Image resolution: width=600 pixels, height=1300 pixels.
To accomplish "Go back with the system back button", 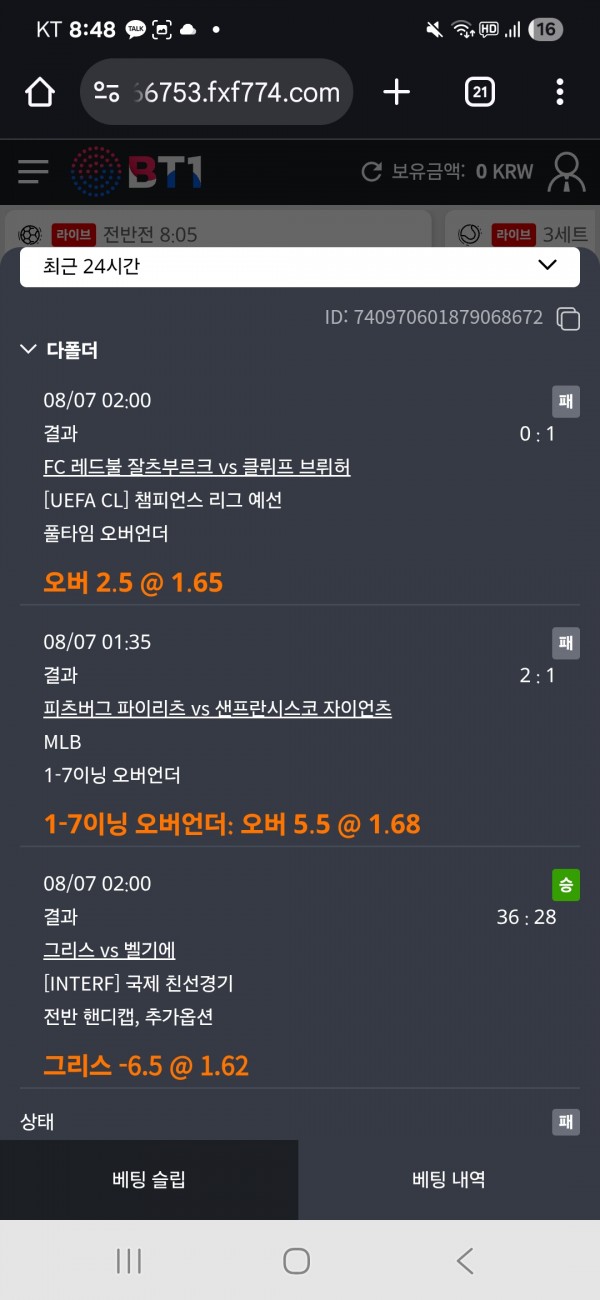I will [464, 1261].
